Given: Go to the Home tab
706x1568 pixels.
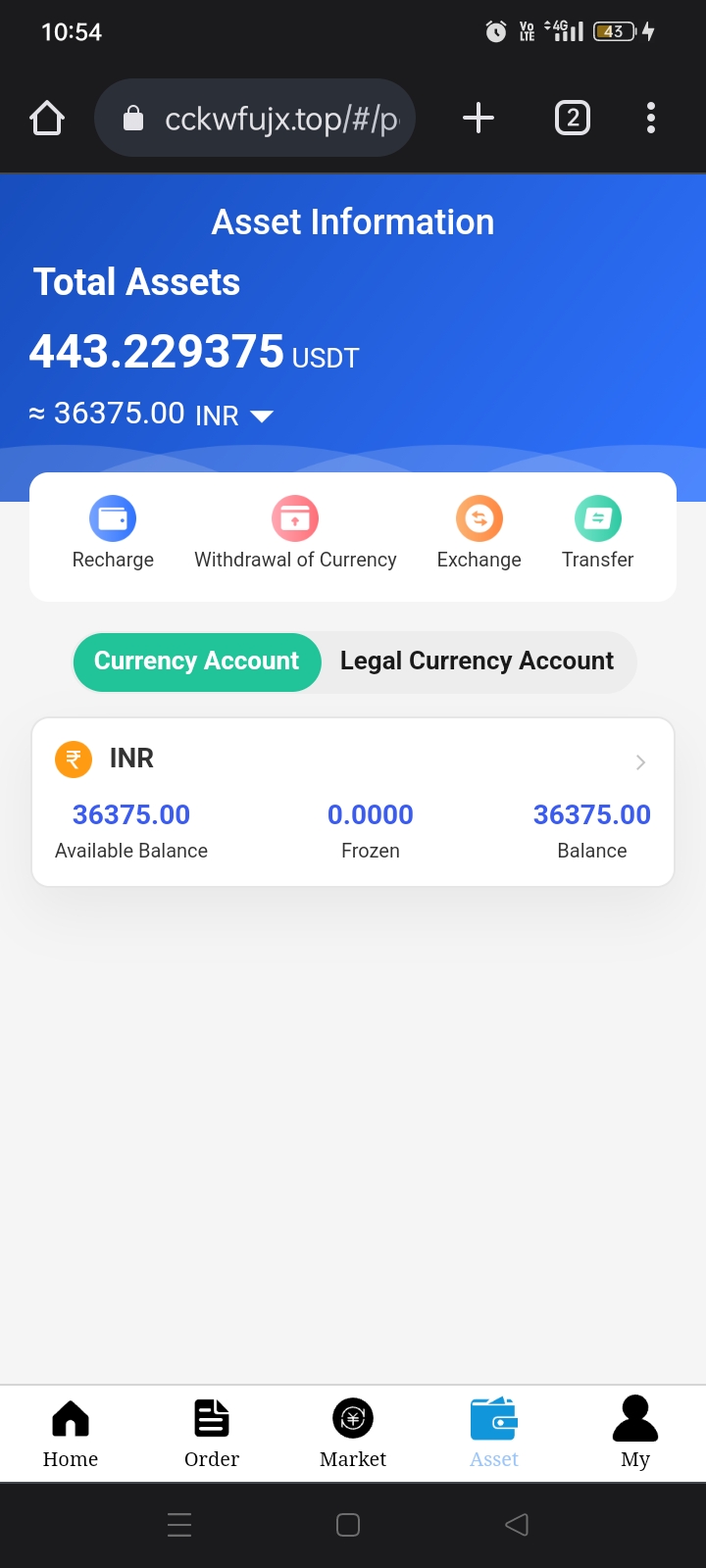Looking at the screenshot, I should coord(71,1433).
